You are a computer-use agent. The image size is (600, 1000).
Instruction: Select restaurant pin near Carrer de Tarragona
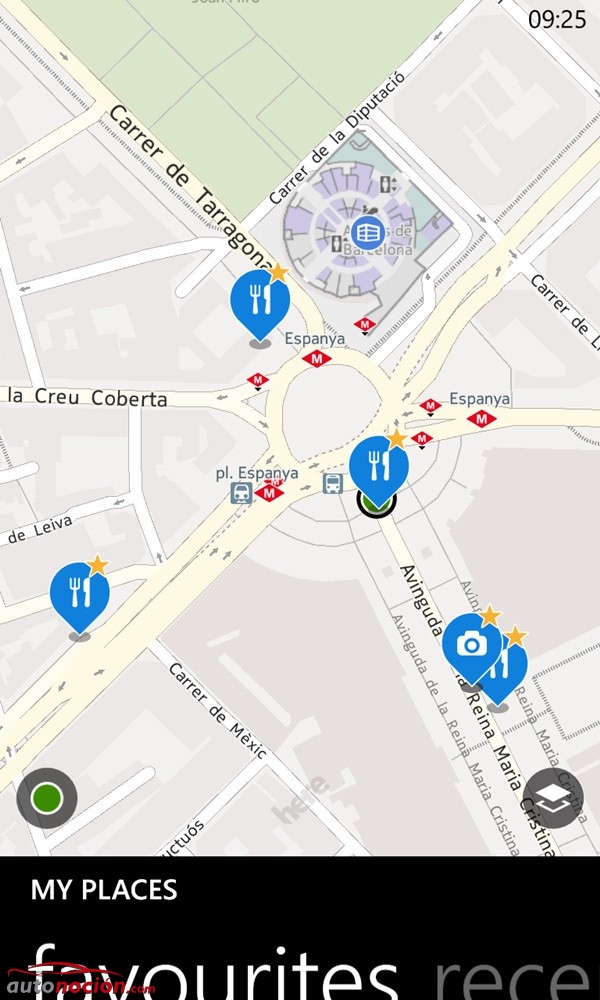pyautogui.click(x=260, y=304)
